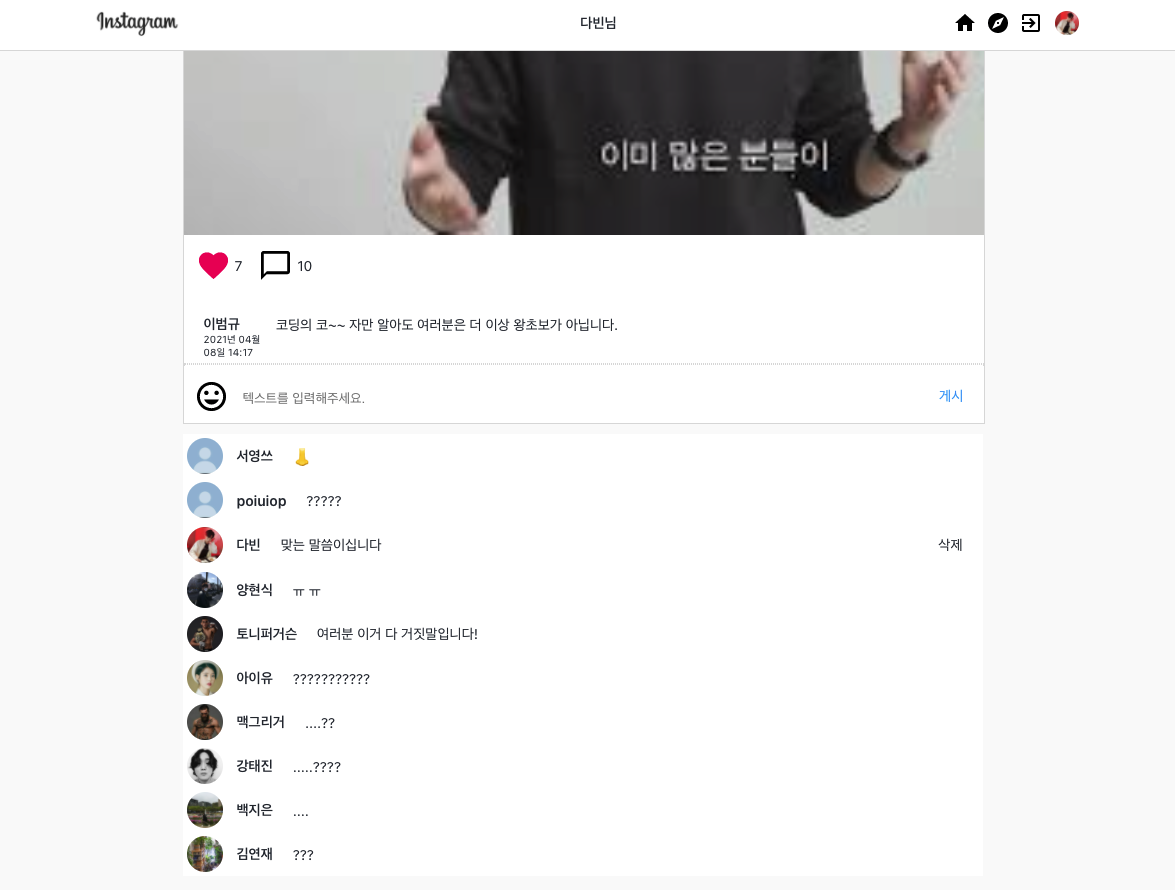Open poiuiop's profile
Image resolution: width=1175 pixels, height=890 pixels.
pyautogui.click(x=261, y=501)
